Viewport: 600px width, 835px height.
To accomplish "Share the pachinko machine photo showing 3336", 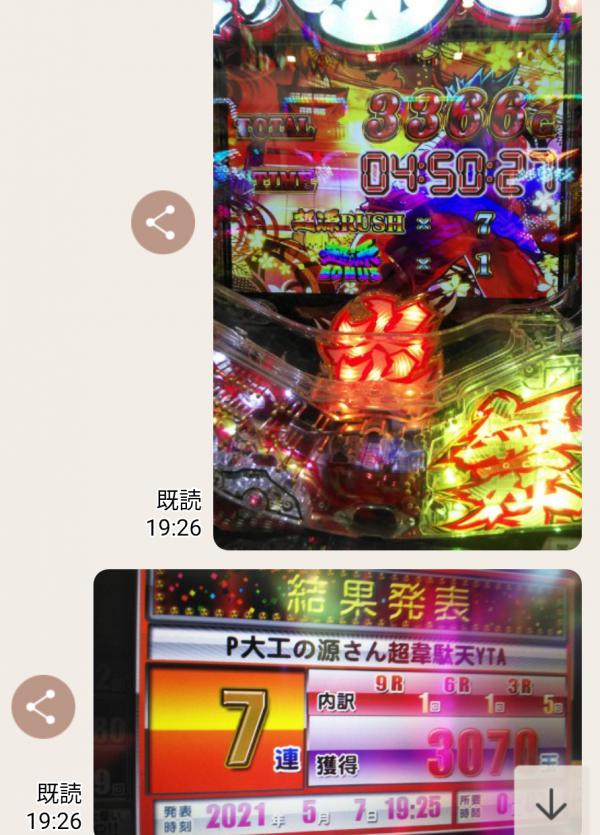I will [x=163, y=222].
